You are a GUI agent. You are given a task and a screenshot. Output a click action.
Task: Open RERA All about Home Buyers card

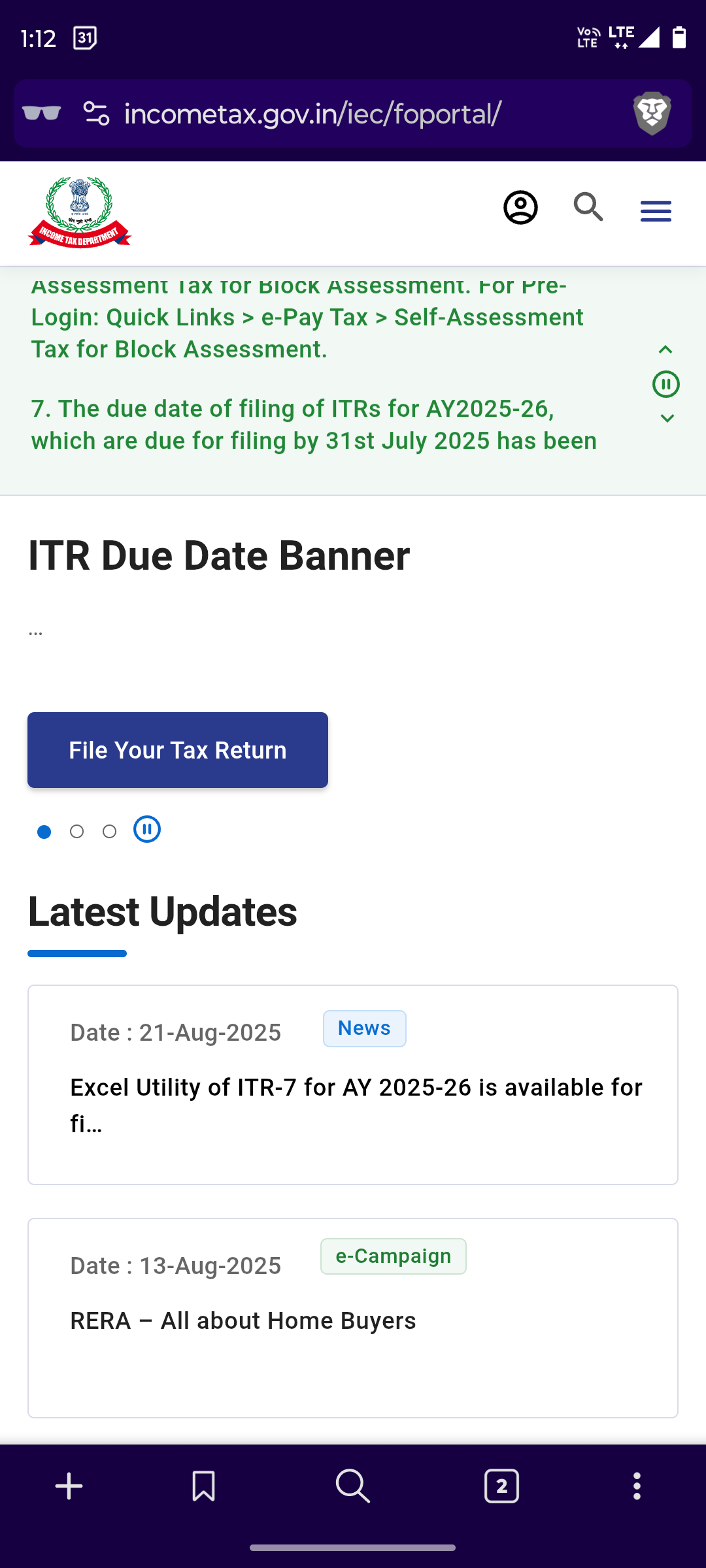click(243, 1321)
